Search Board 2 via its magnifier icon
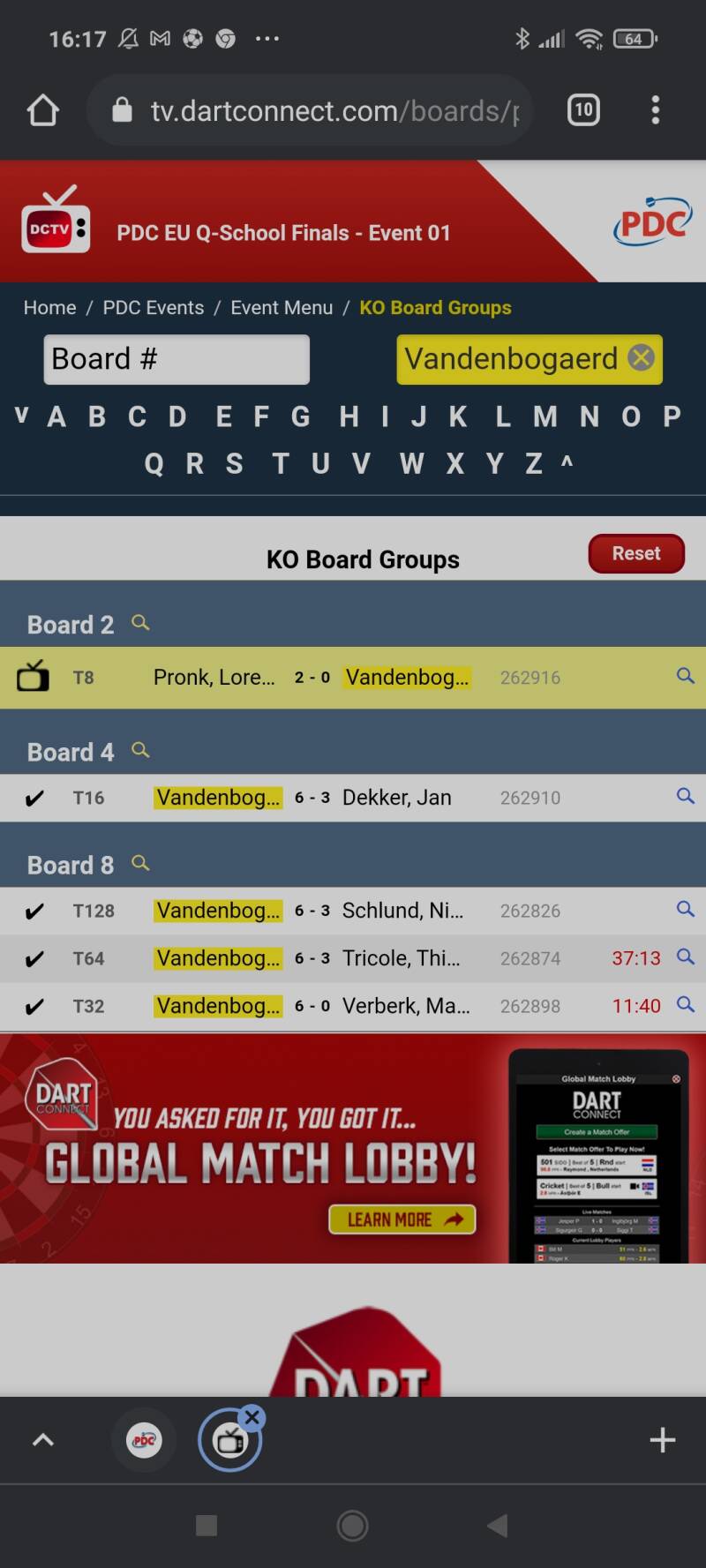This screenshot has height=1568, width=706. pyautogui.click(x=140, y=623)
